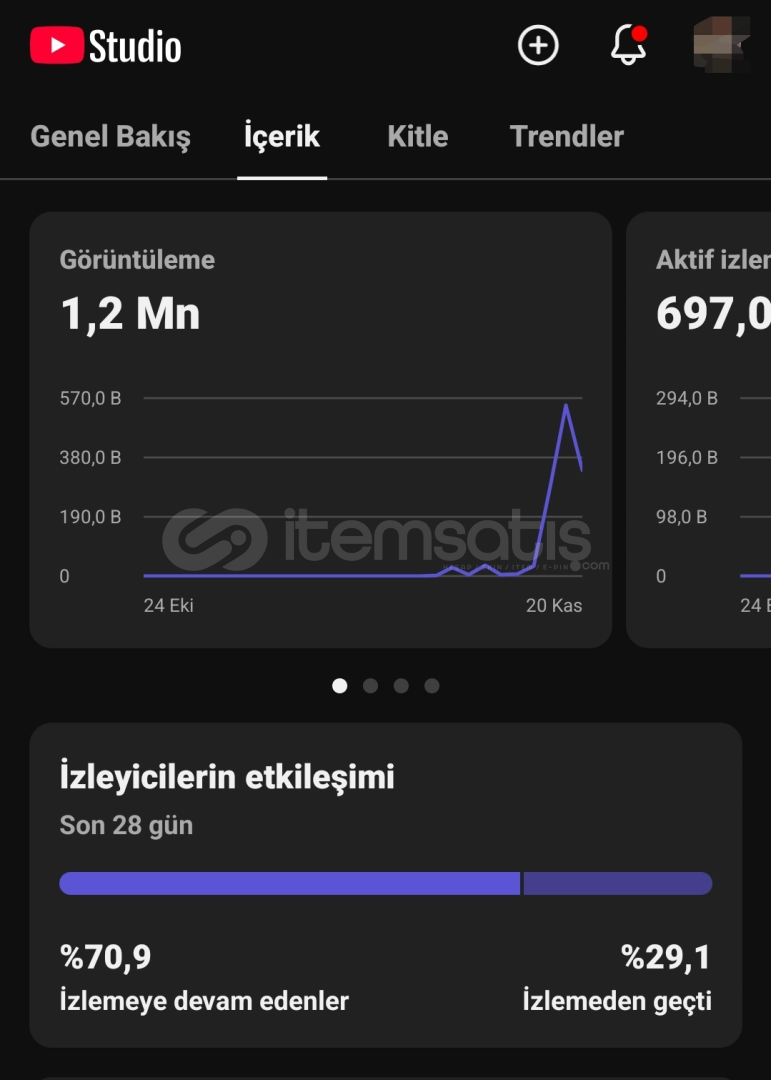The height and width of the screenshot is (1080, 771).
Task: Open the notifications bell
Action: point(629,45)
